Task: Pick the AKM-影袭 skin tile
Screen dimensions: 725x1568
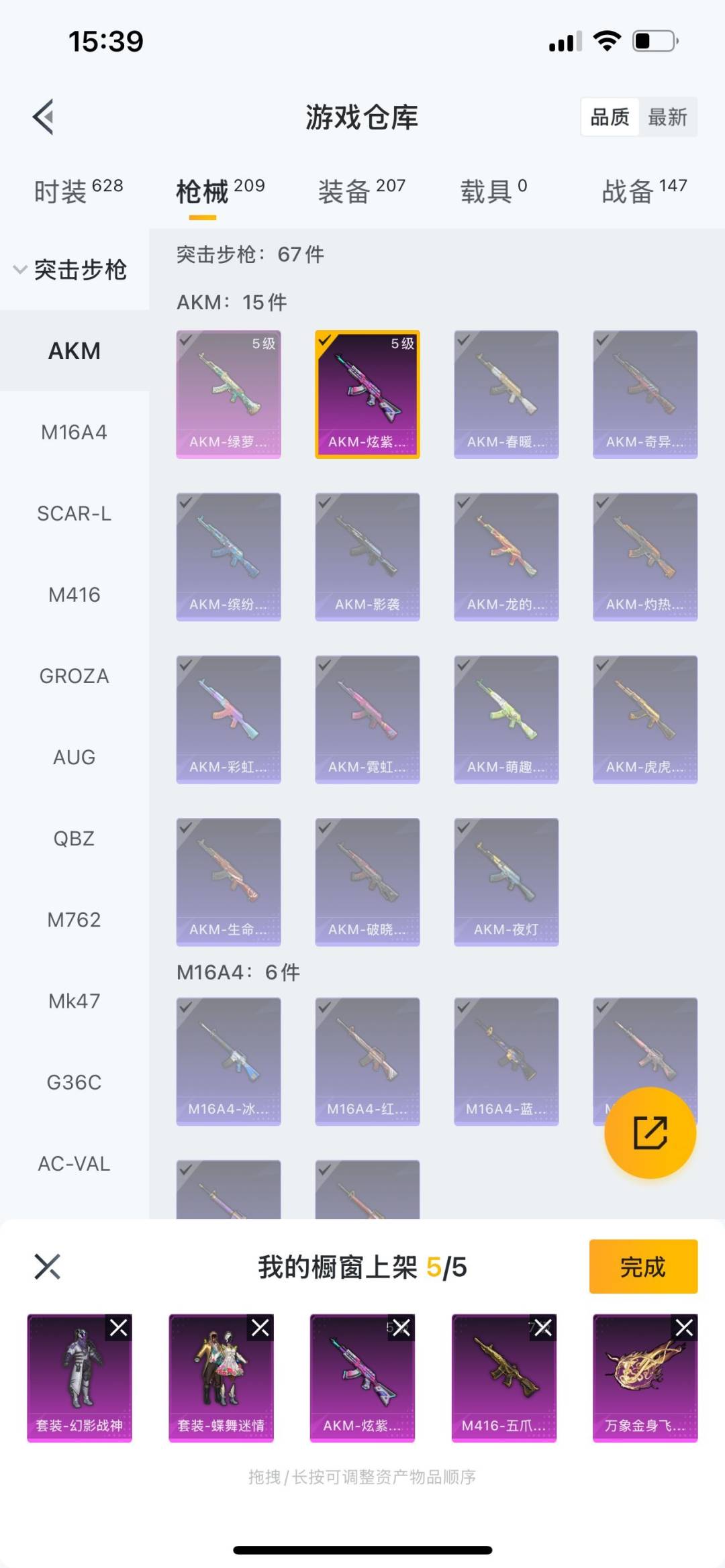Action: 367,556
